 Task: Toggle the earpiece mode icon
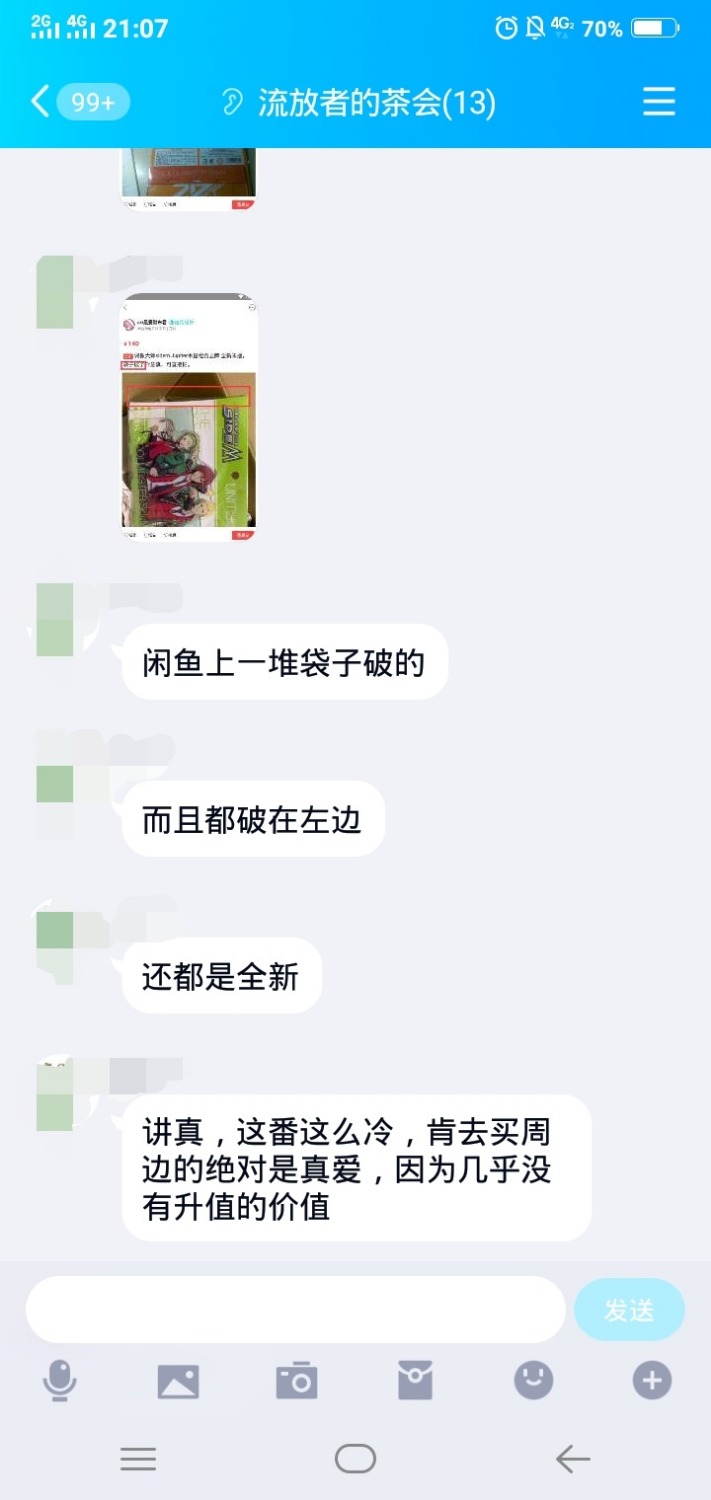(x=232, y=102)
